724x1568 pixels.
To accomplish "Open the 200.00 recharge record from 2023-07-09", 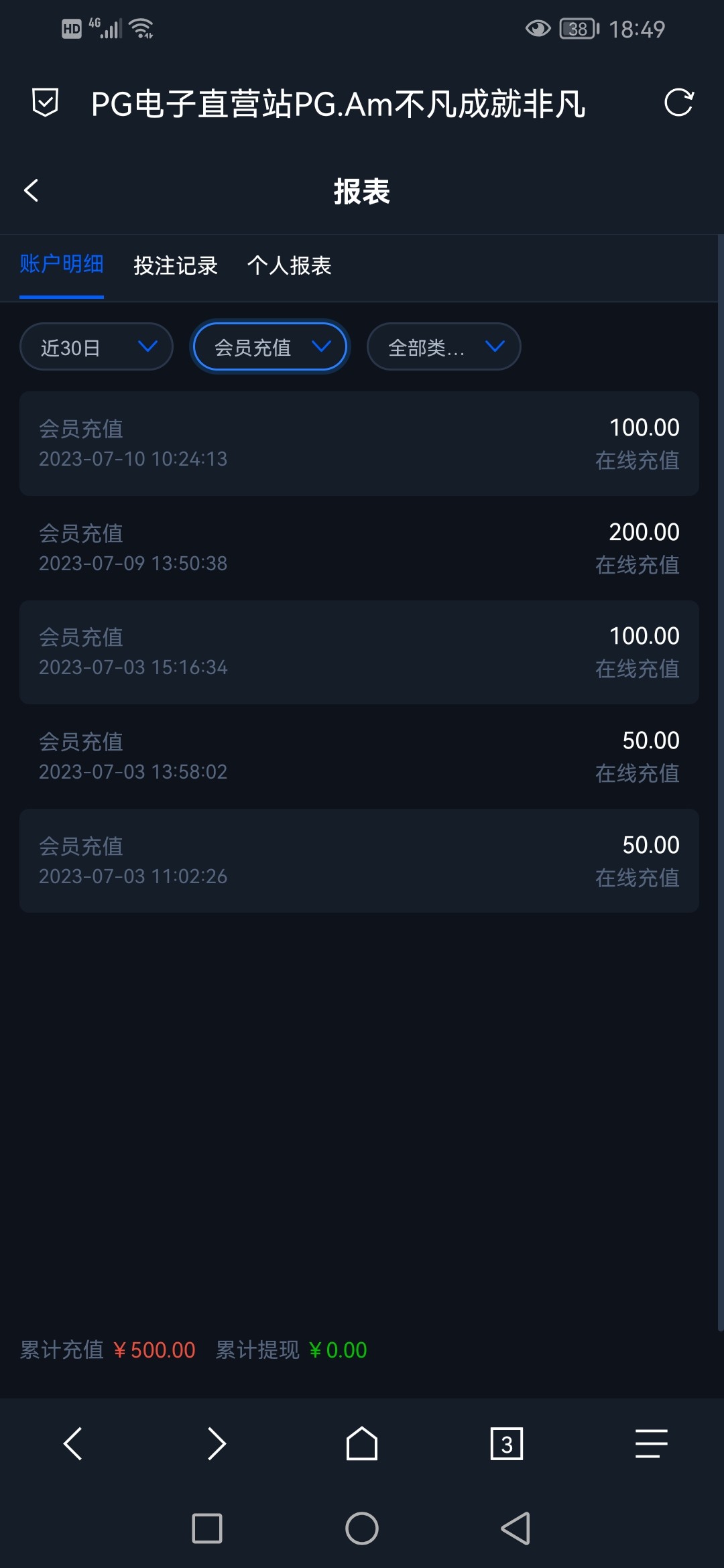I will click(359, 548).
